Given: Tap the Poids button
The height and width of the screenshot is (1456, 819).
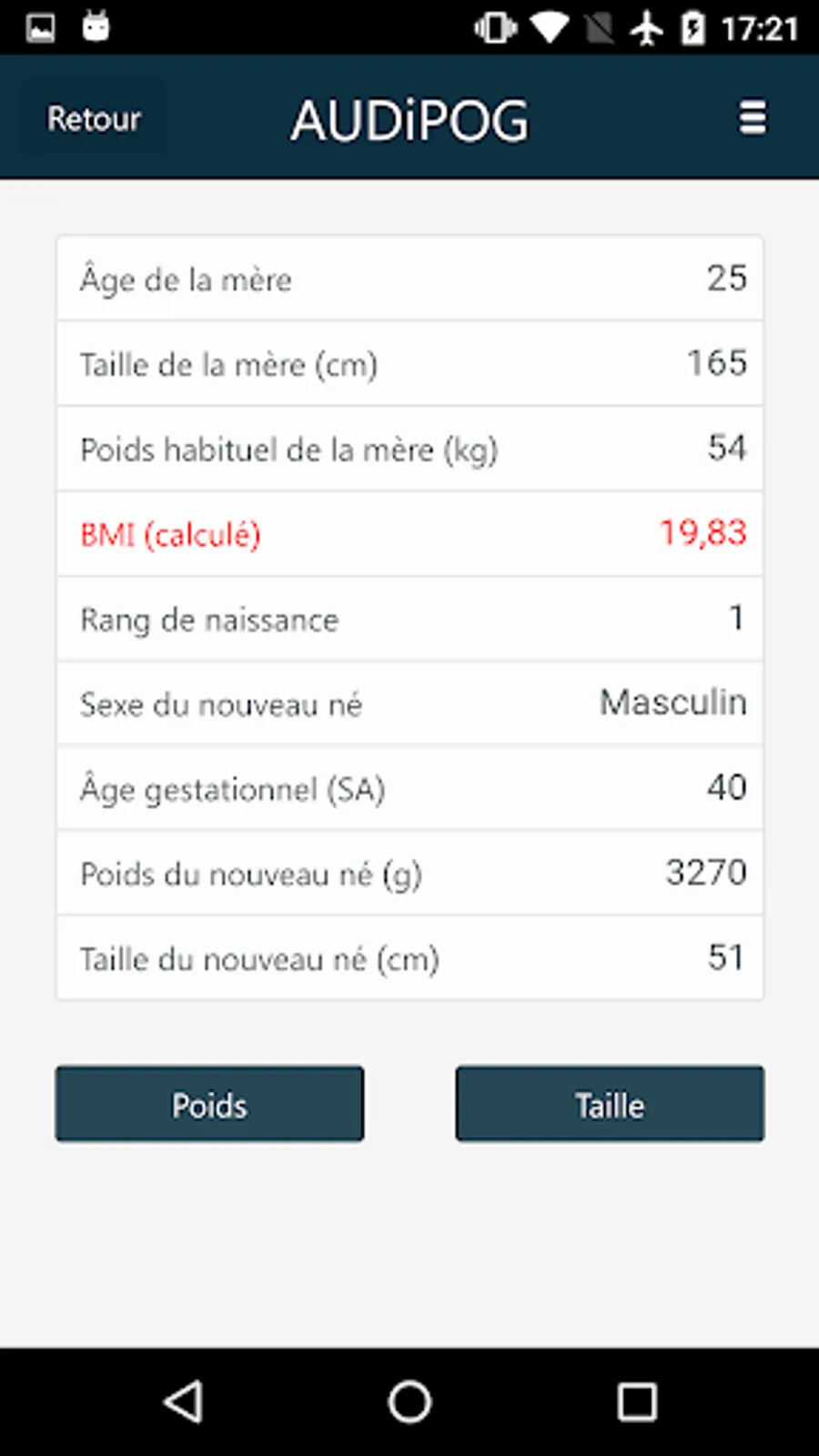Looking at the screenshot, I should (x=209, y=1104).
